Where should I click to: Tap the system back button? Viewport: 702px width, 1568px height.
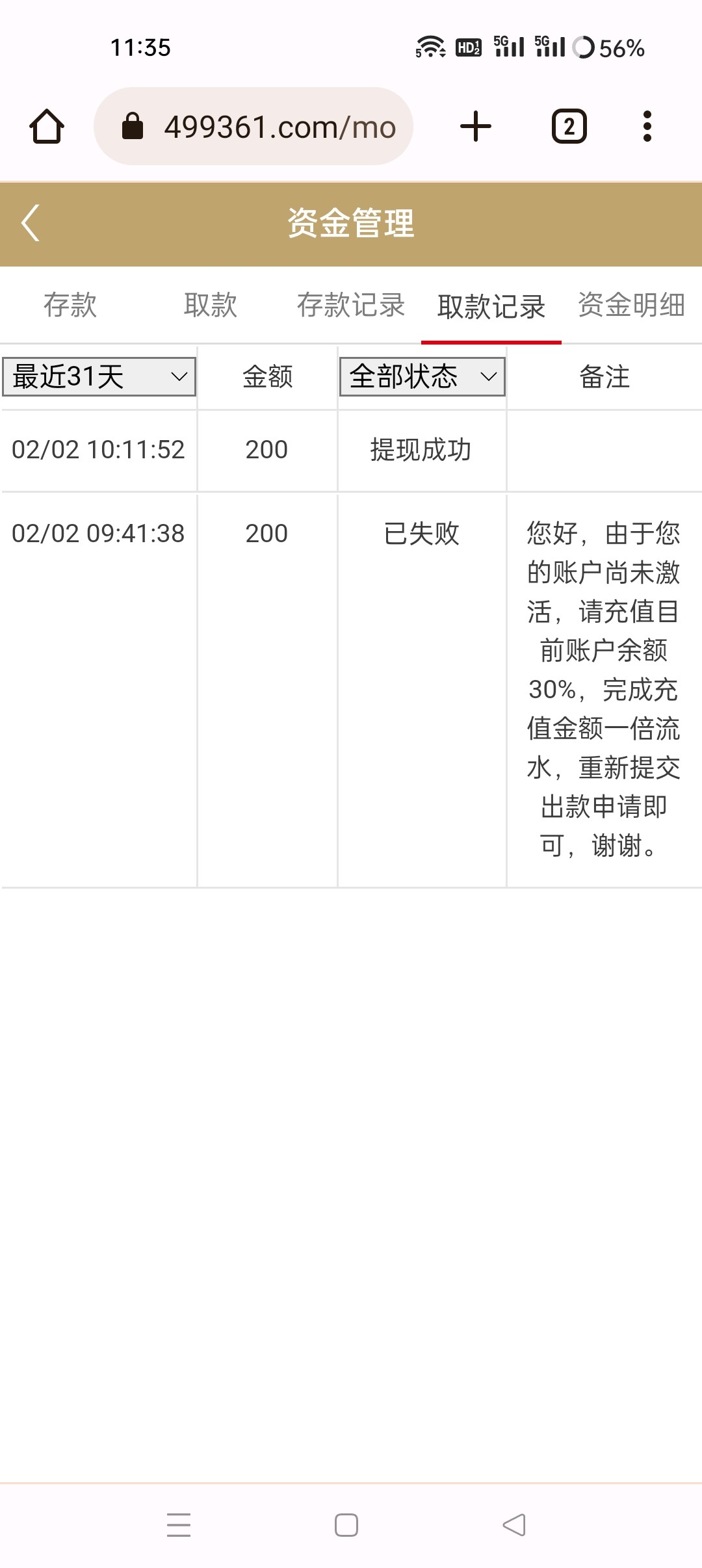(x=514, y=1524)
